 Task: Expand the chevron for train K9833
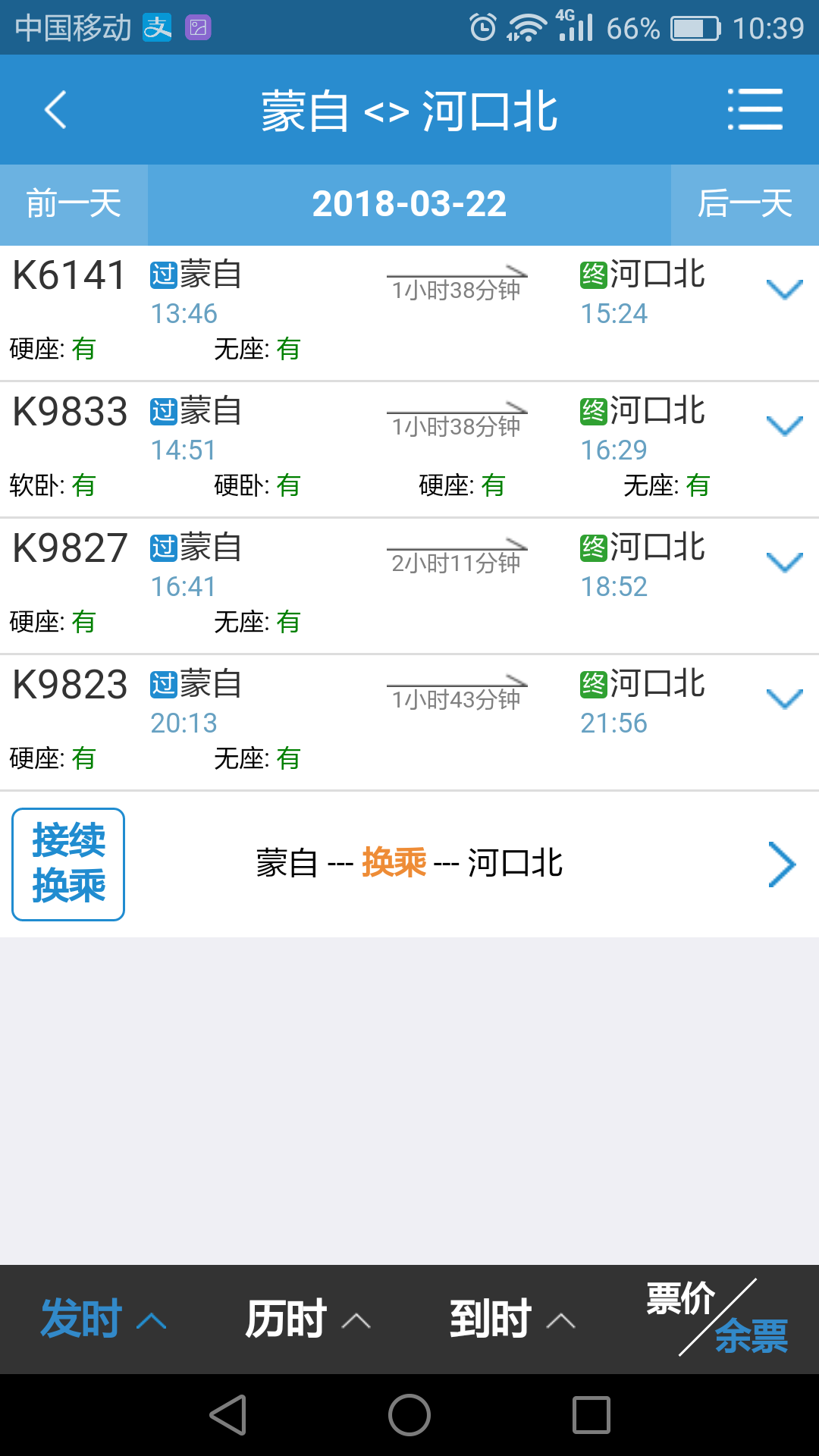(785, 425)
